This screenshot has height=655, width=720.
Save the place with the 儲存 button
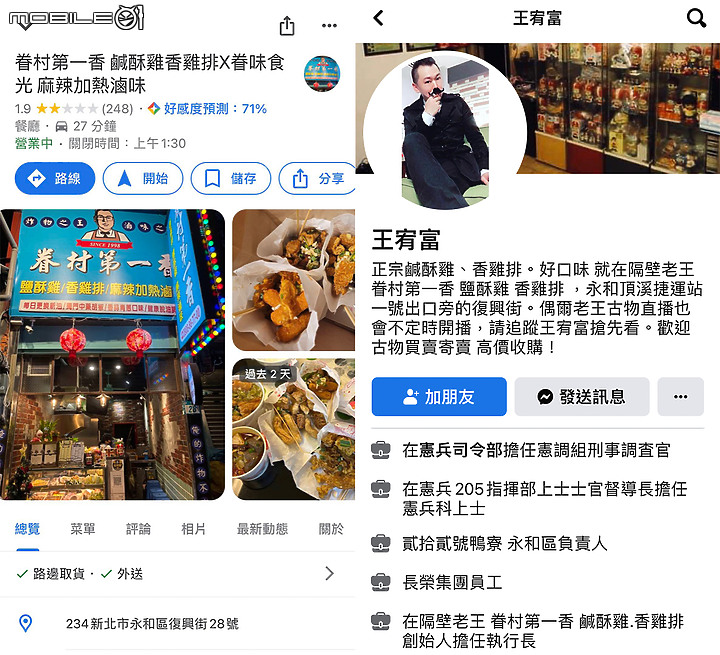pyautogui.click(x=231, y=179)
